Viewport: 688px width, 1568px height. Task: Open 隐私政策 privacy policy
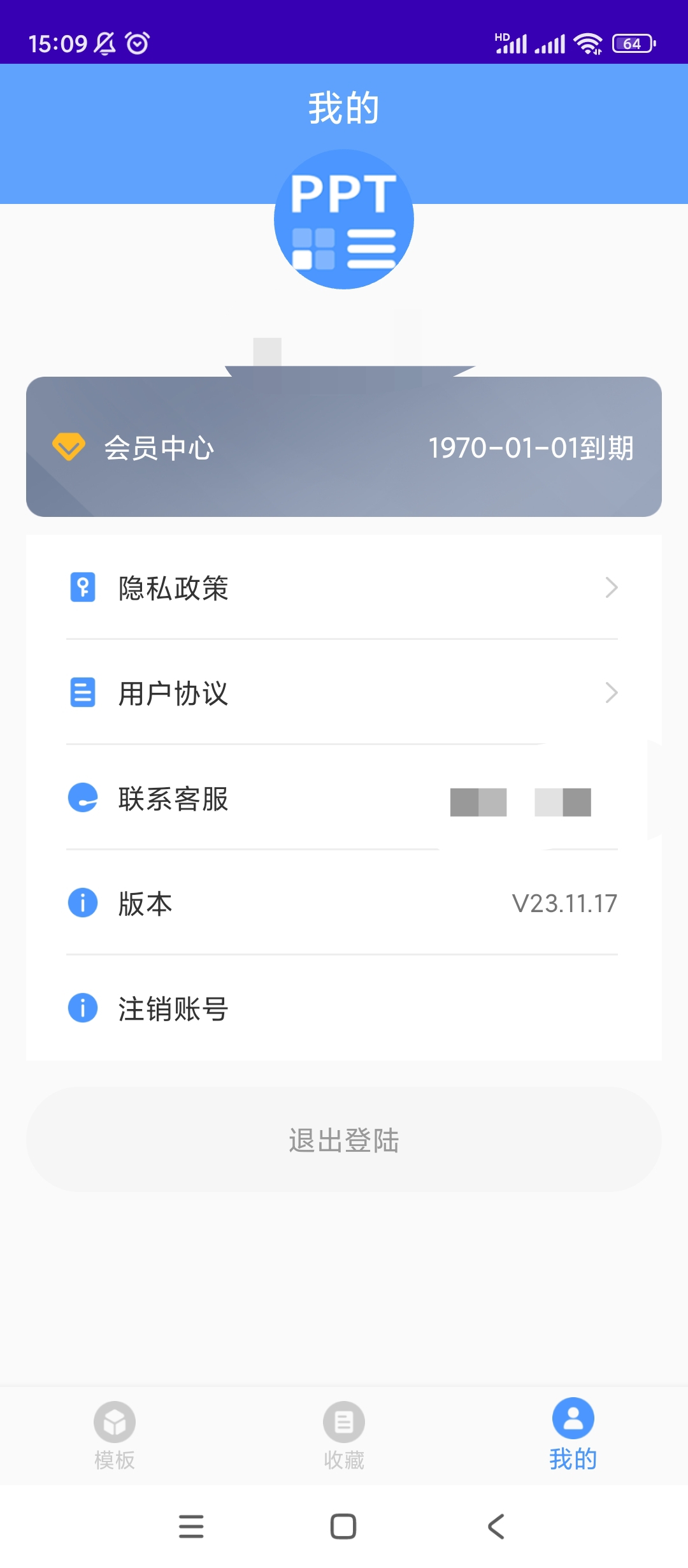[x=344, y=587]
